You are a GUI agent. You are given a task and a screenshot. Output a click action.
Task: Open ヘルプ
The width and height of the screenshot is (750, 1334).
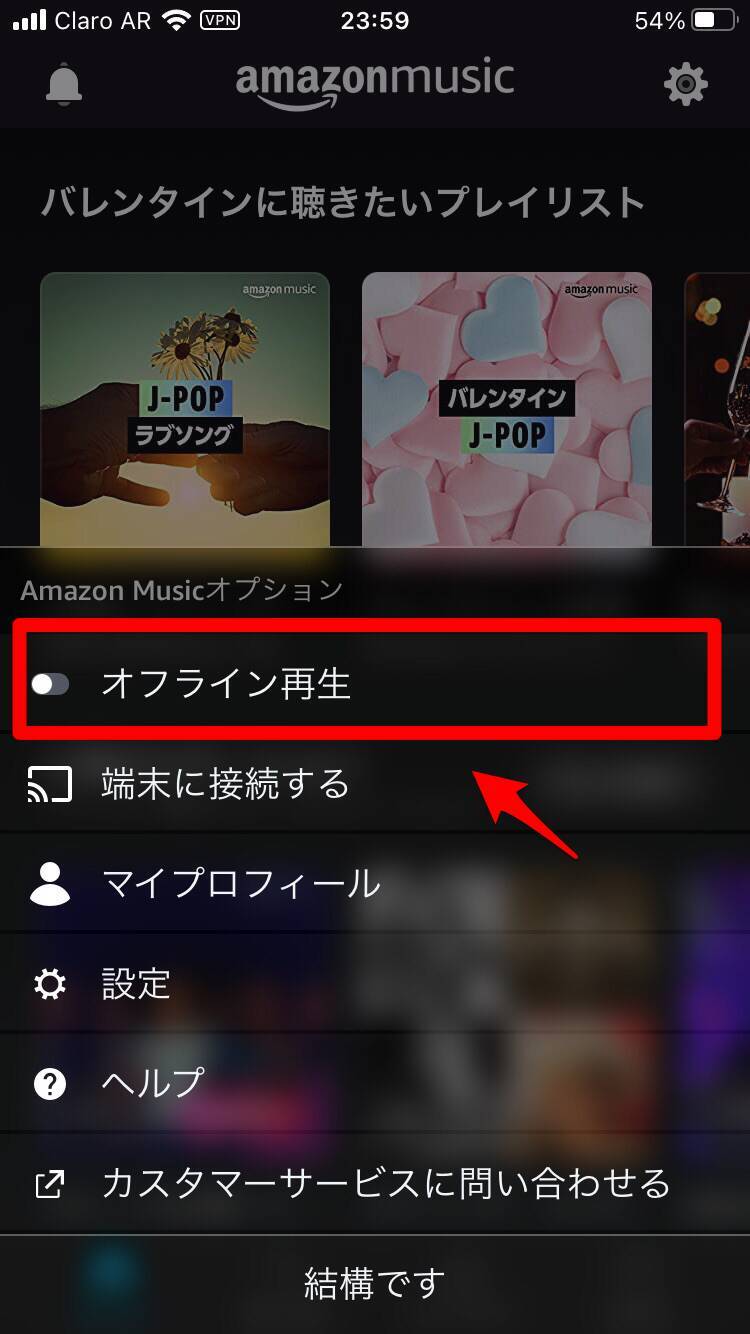[x=152, y=1083]
